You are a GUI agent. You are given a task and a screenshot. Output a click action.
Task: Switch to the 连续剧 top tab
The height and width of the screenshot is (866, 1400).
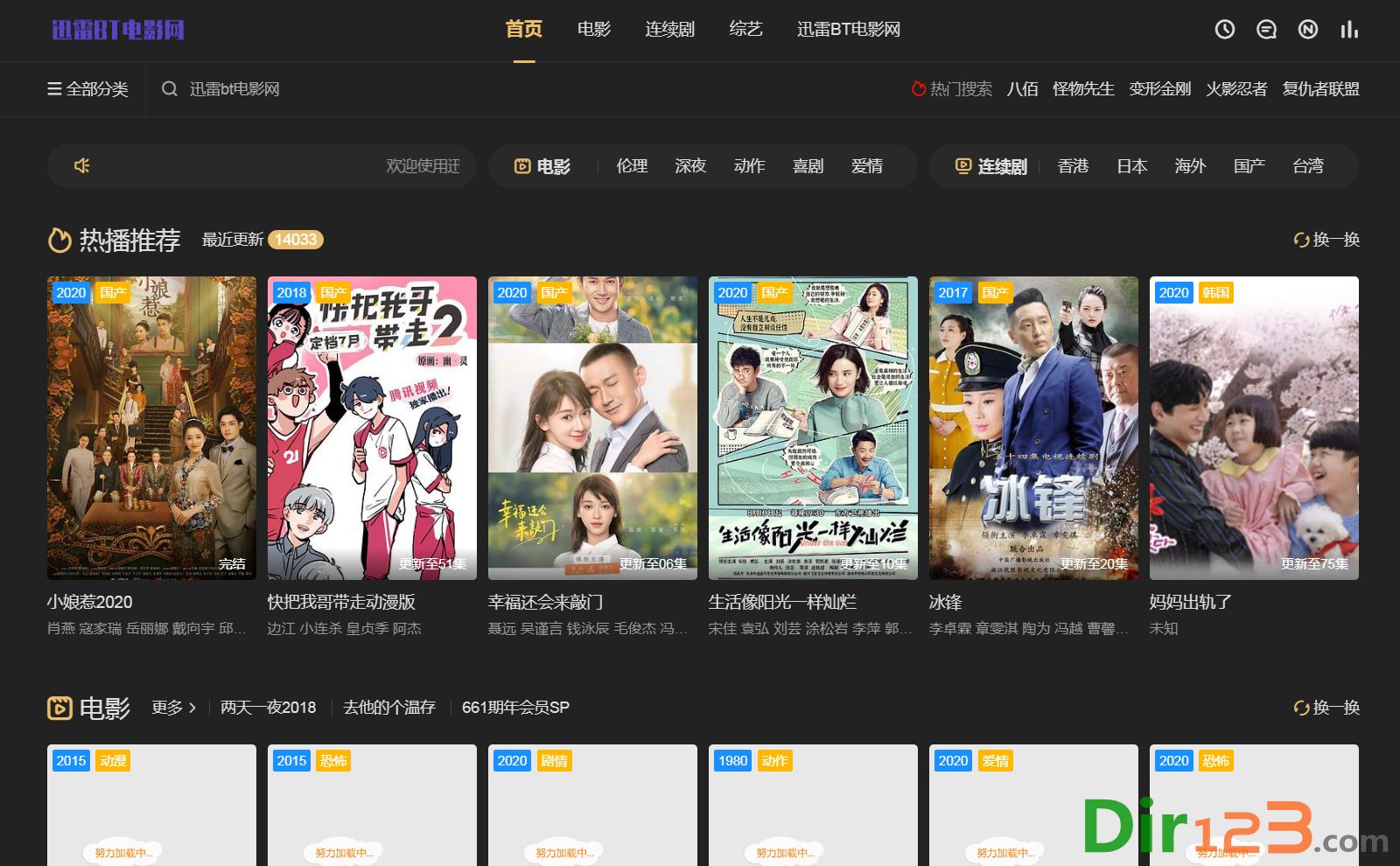tap(669, 30)
